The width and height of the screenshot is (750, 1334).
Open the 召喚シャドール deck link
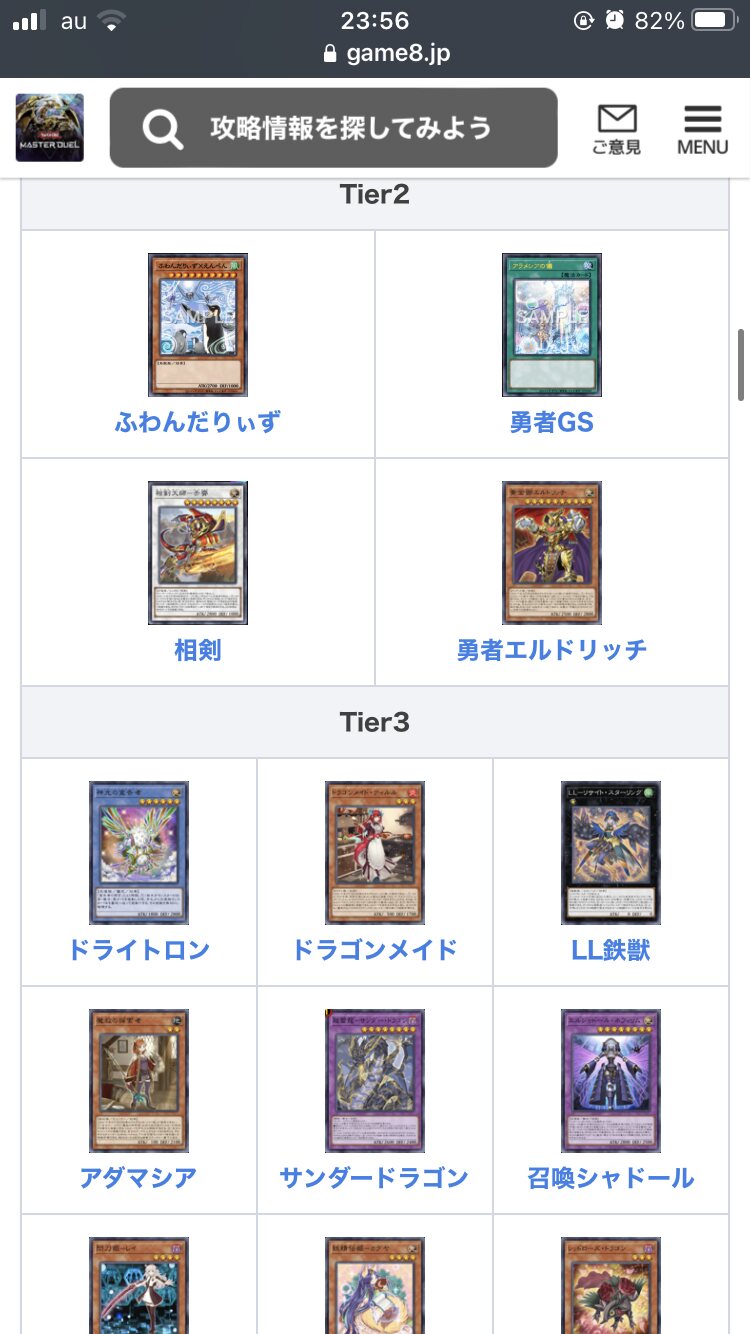click(611, 1177)
